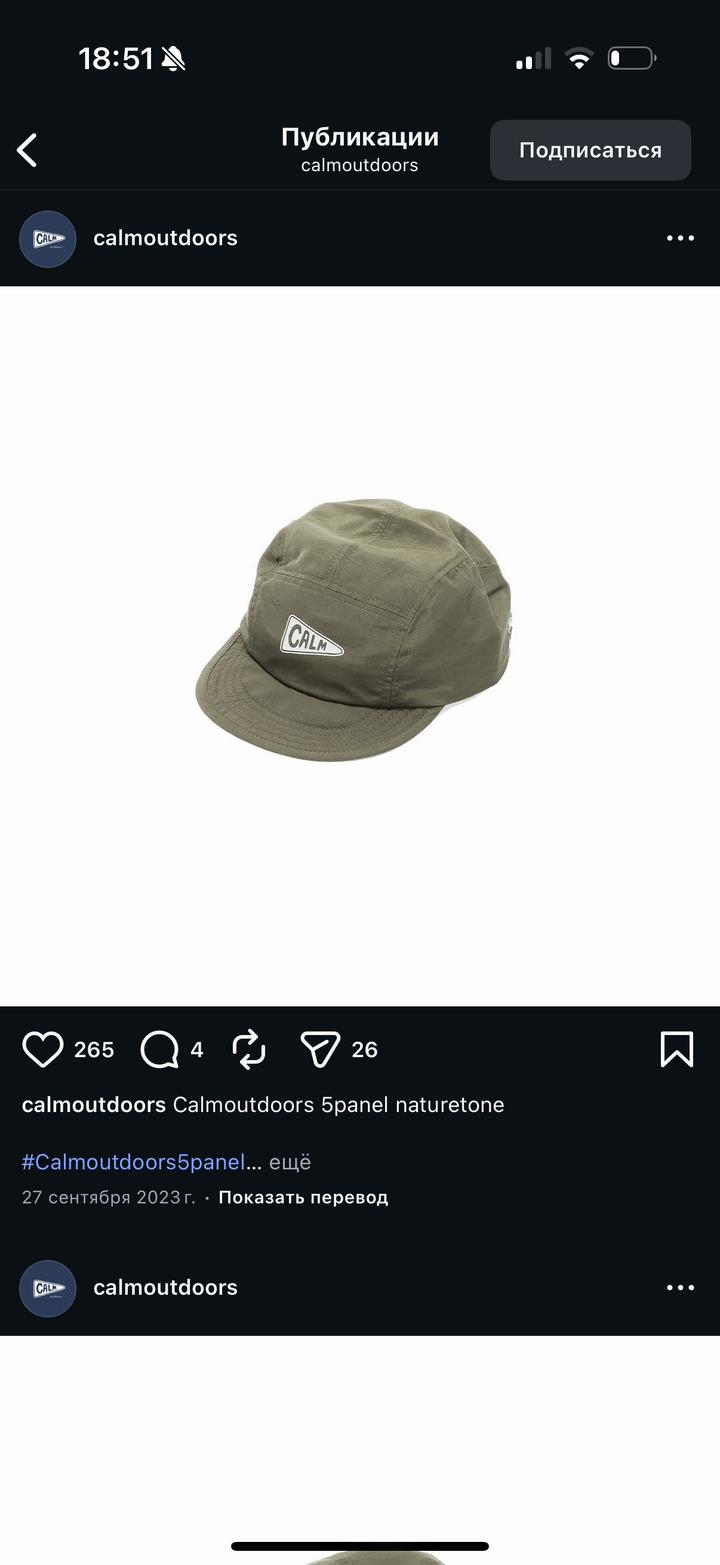Go back using the top arrow
This screenshot has height=1565, width=720.
pos(27,151)
